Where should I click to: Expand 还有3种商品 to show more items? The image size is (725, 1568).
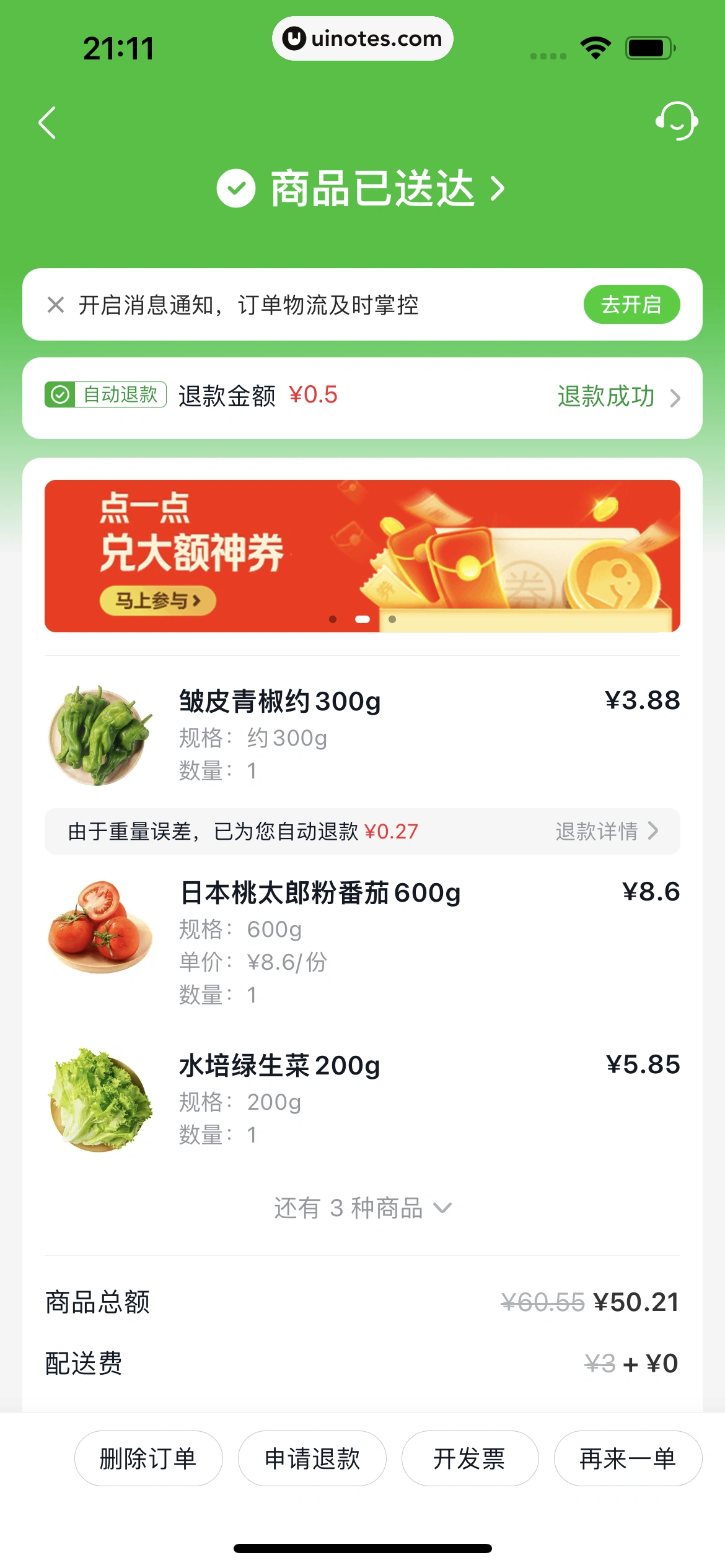coord(362,1208)
